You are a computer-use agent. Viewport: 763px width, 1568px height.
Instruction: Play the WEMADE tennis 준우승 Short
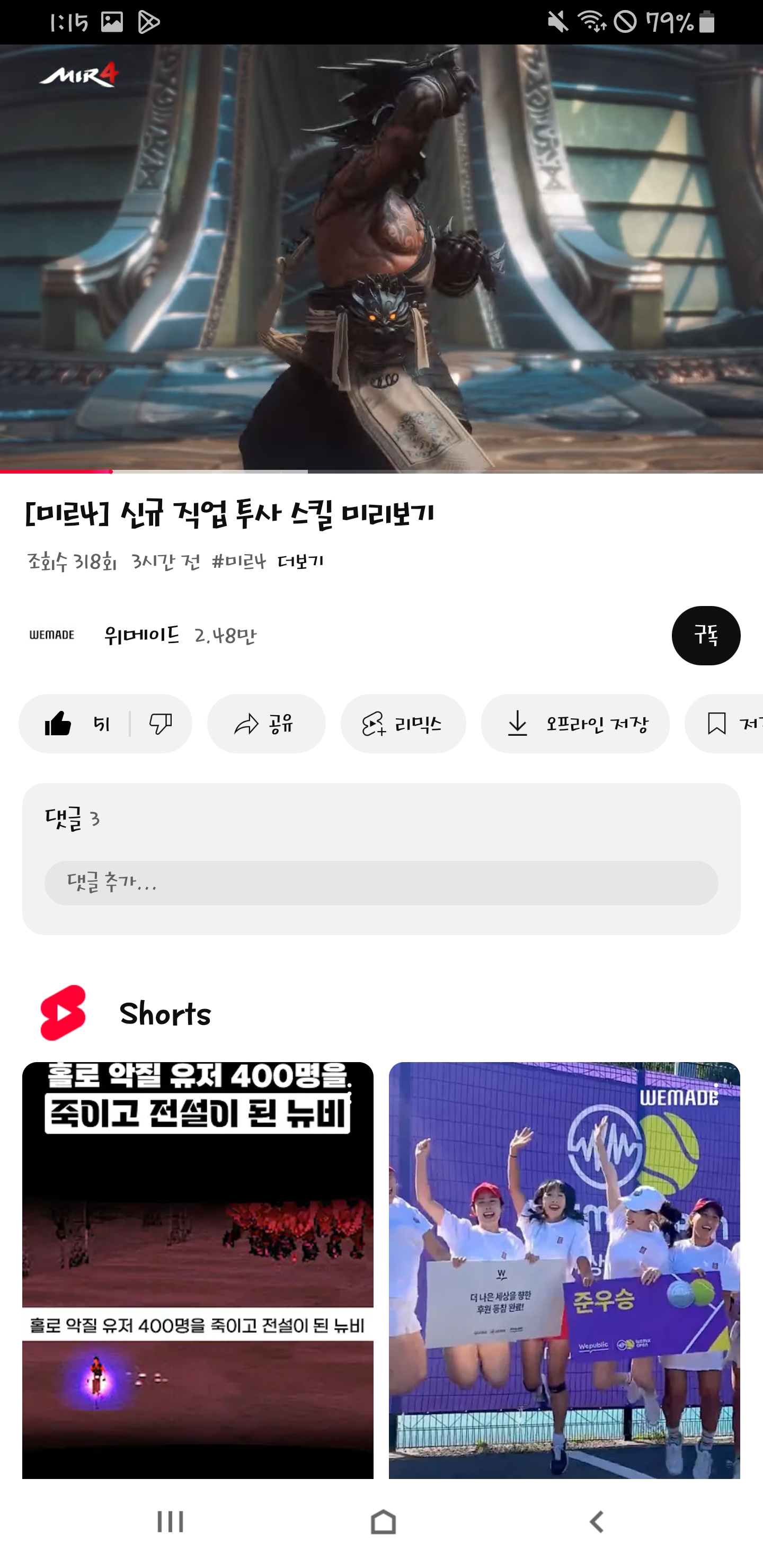[x=564, y=1269]
